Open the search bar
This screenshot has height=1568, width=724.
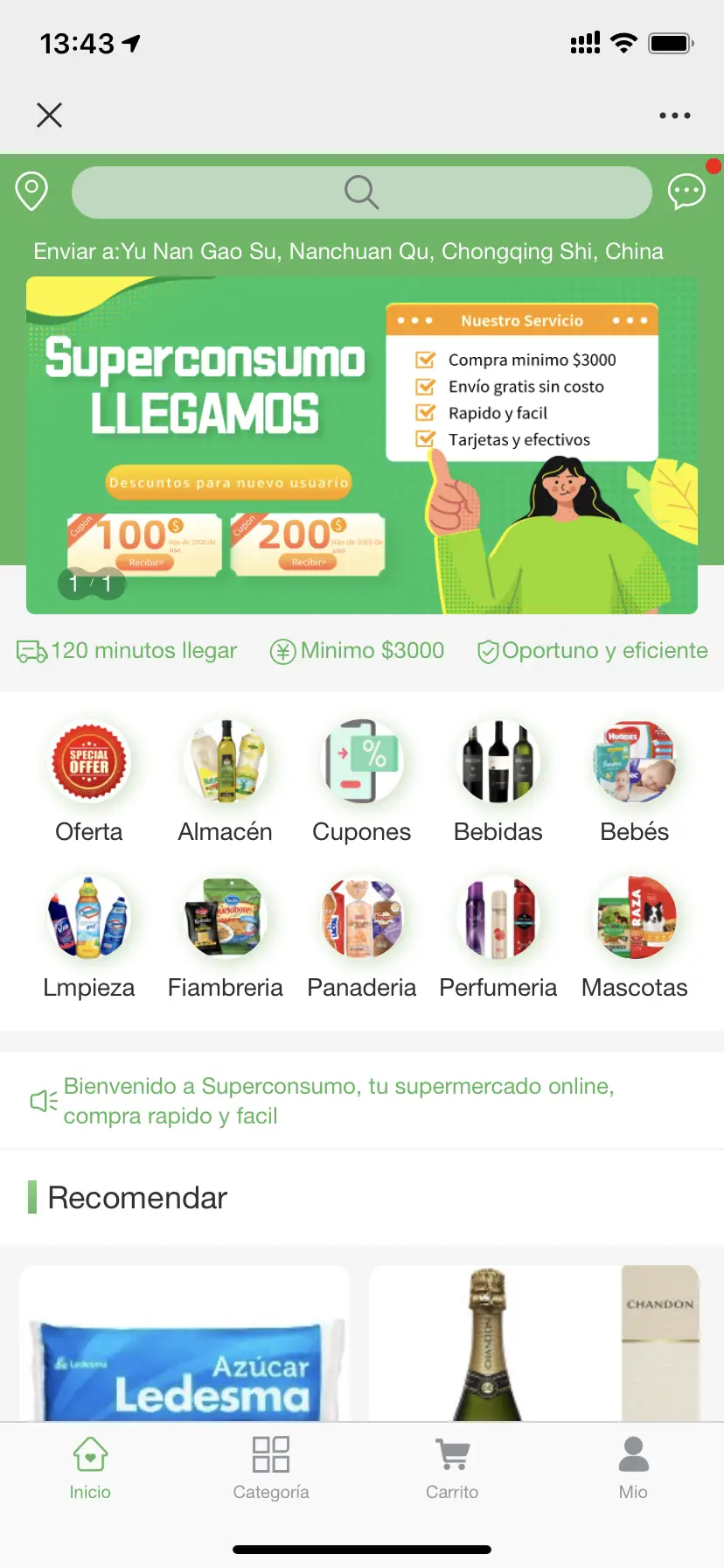pyautogui.click(x=361, y=192)
